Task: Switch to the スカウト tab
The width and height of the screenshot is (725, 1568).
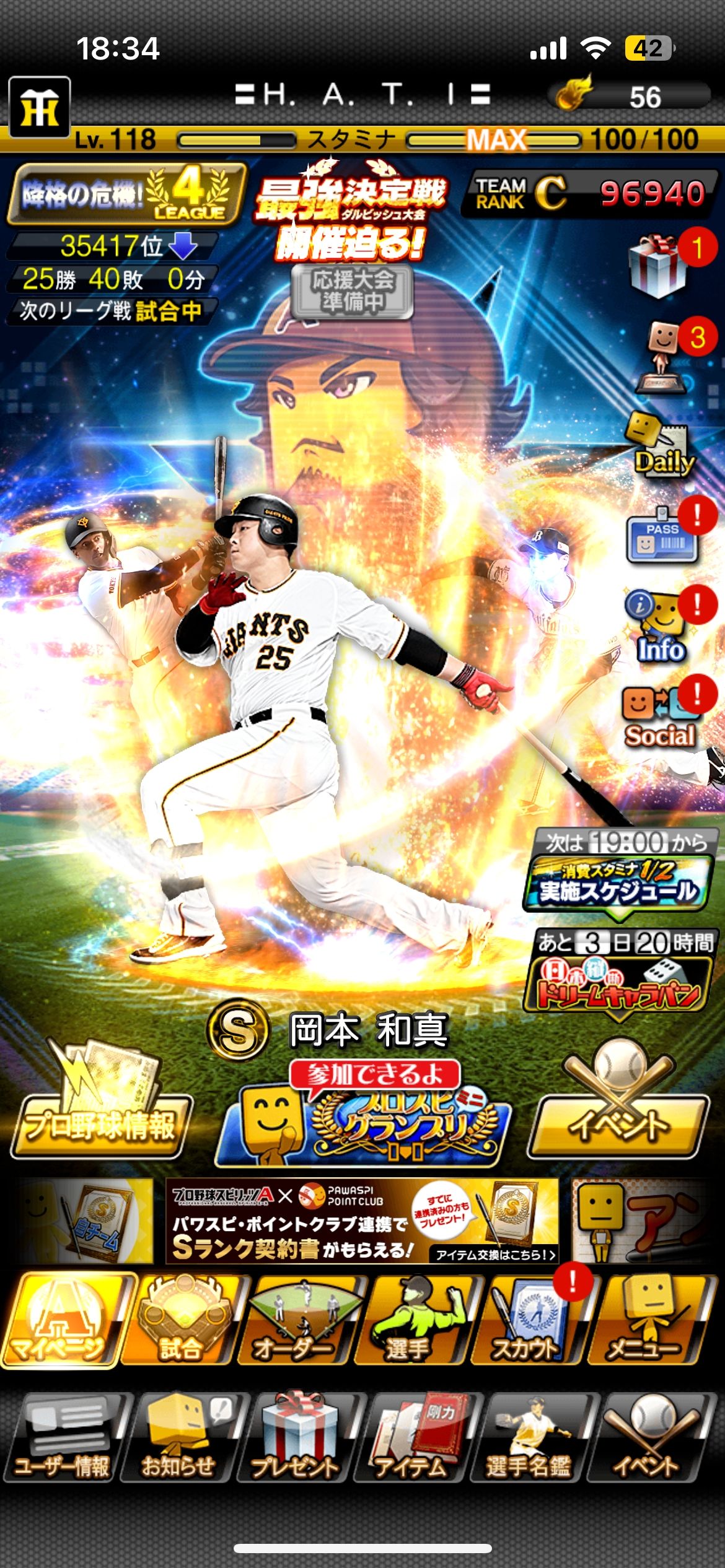Action: (x=527, y=1320)
